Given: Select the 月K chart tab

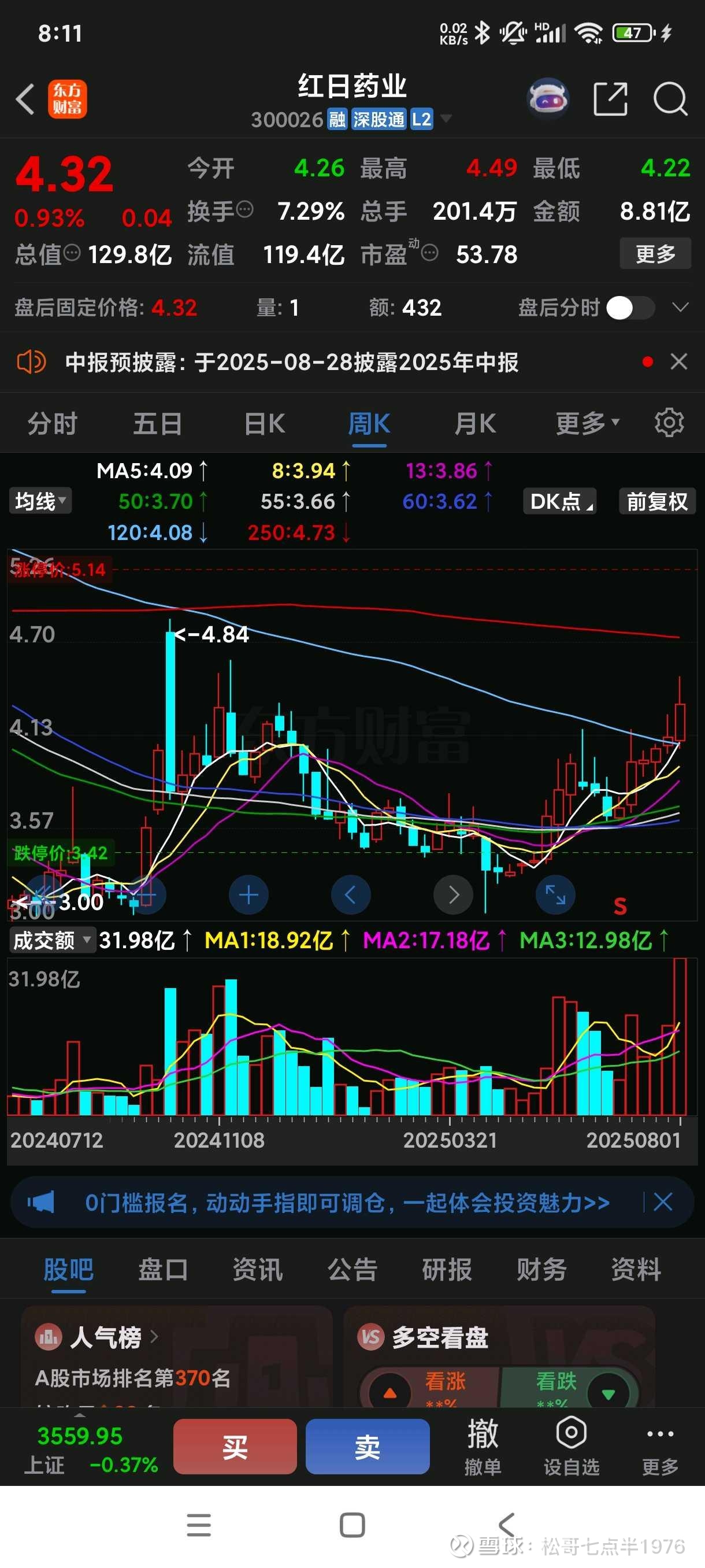Looking at the screenshot, I should (474, 424).
